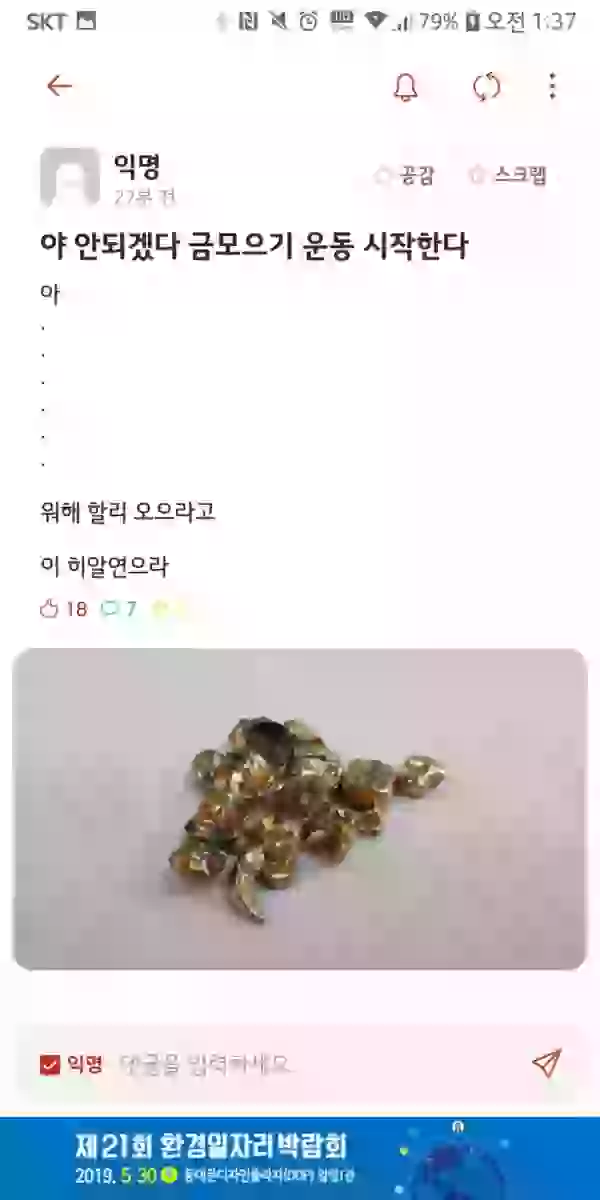Scrap the post with 스크랩
This screenshot has width=600, height=1200.
coord(508,176)
